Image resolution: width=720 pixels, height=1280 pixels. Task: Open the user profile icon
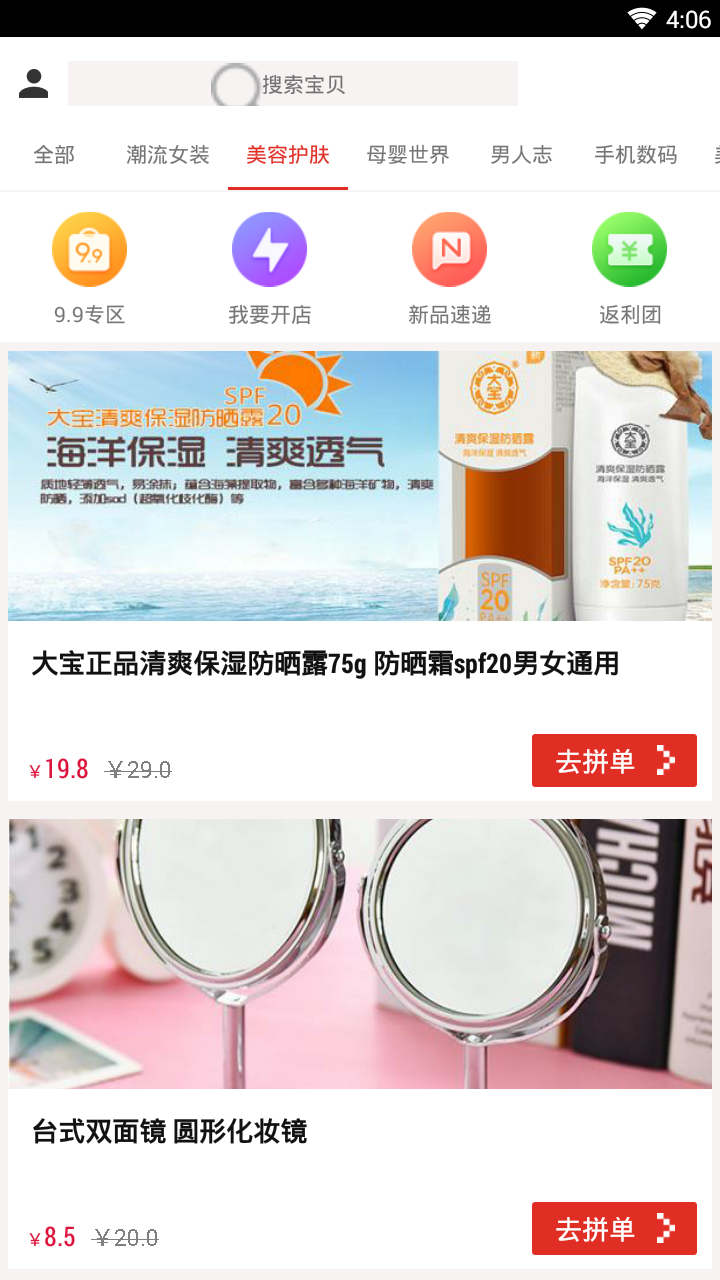pyautogui.click(x=34, y=84)
